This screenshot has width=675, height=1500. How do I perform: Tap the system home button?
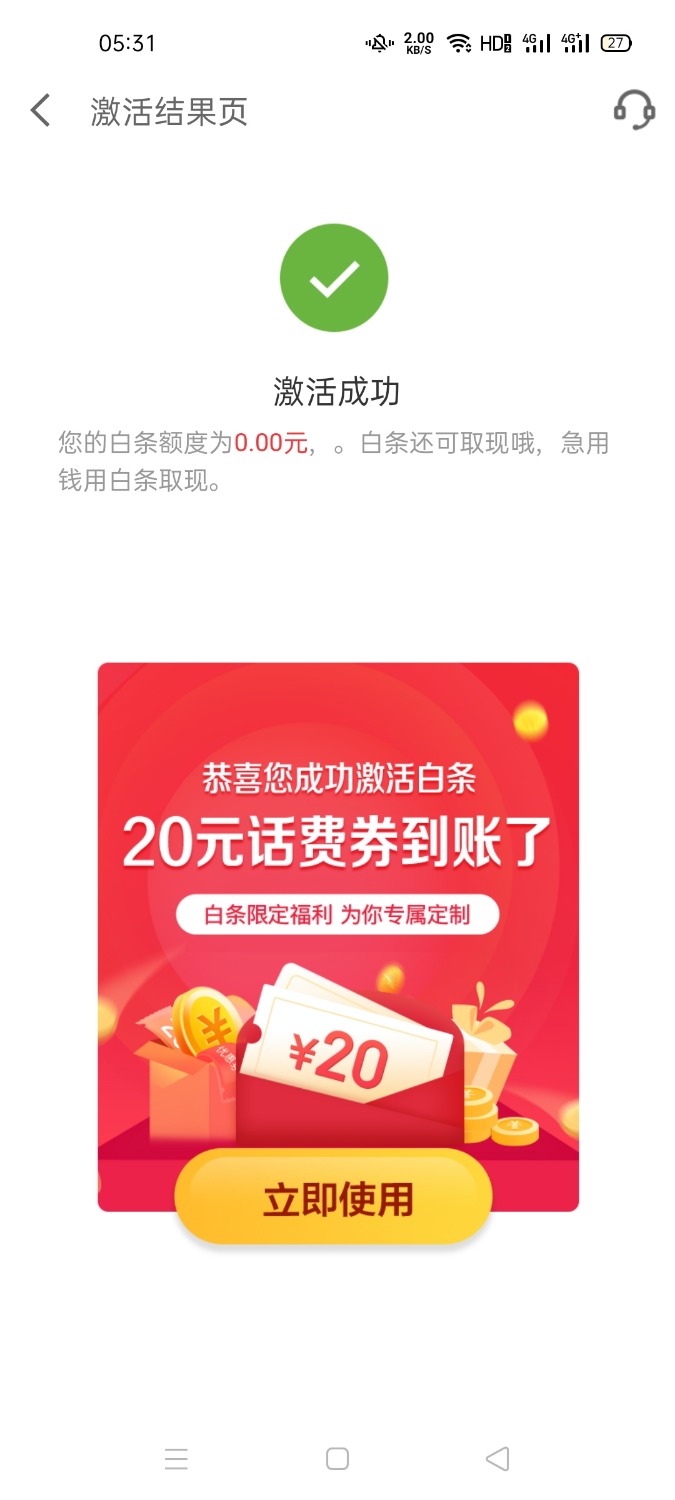pyautogui.click(x=337, y=1459)
